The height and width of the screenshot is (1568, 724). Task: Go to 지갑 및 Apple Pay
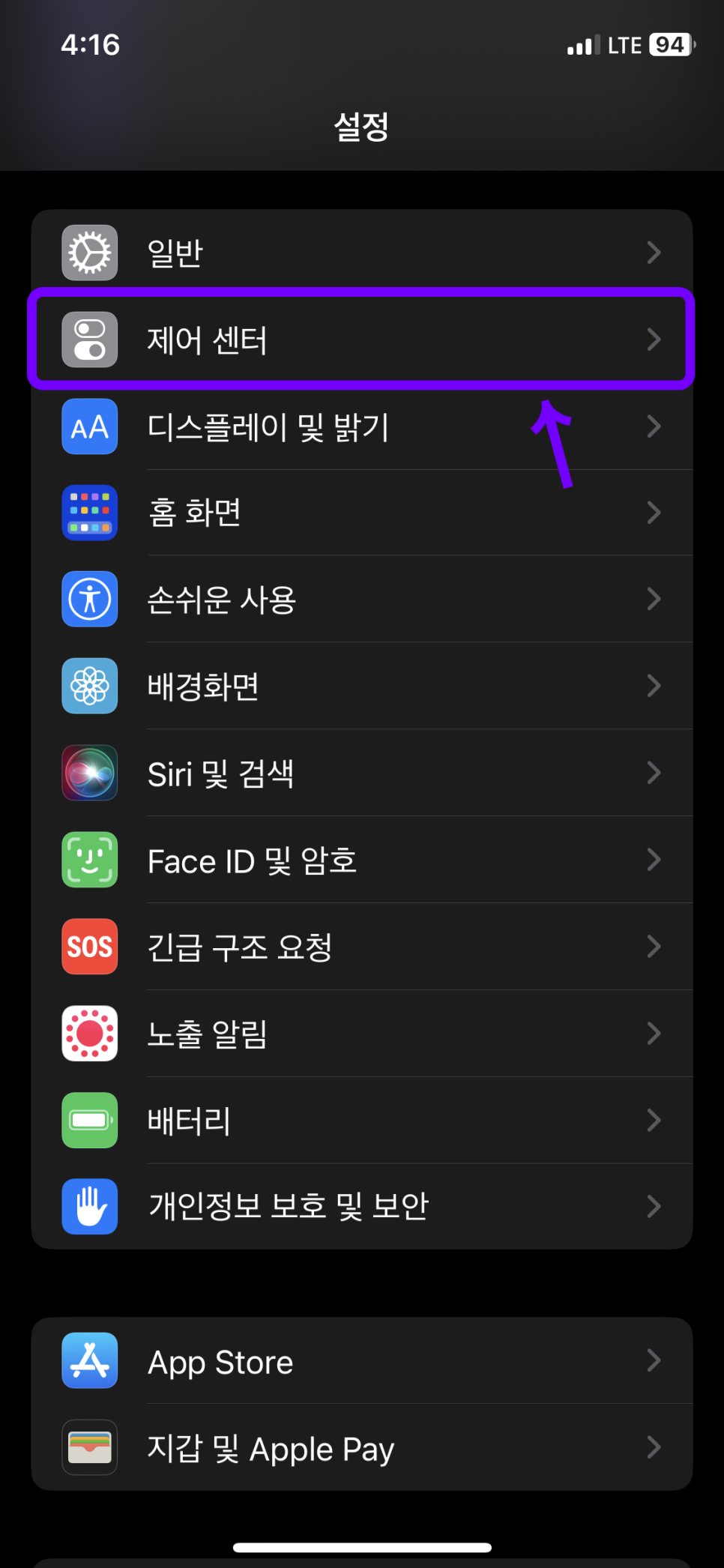click(x=361, y=1448)
